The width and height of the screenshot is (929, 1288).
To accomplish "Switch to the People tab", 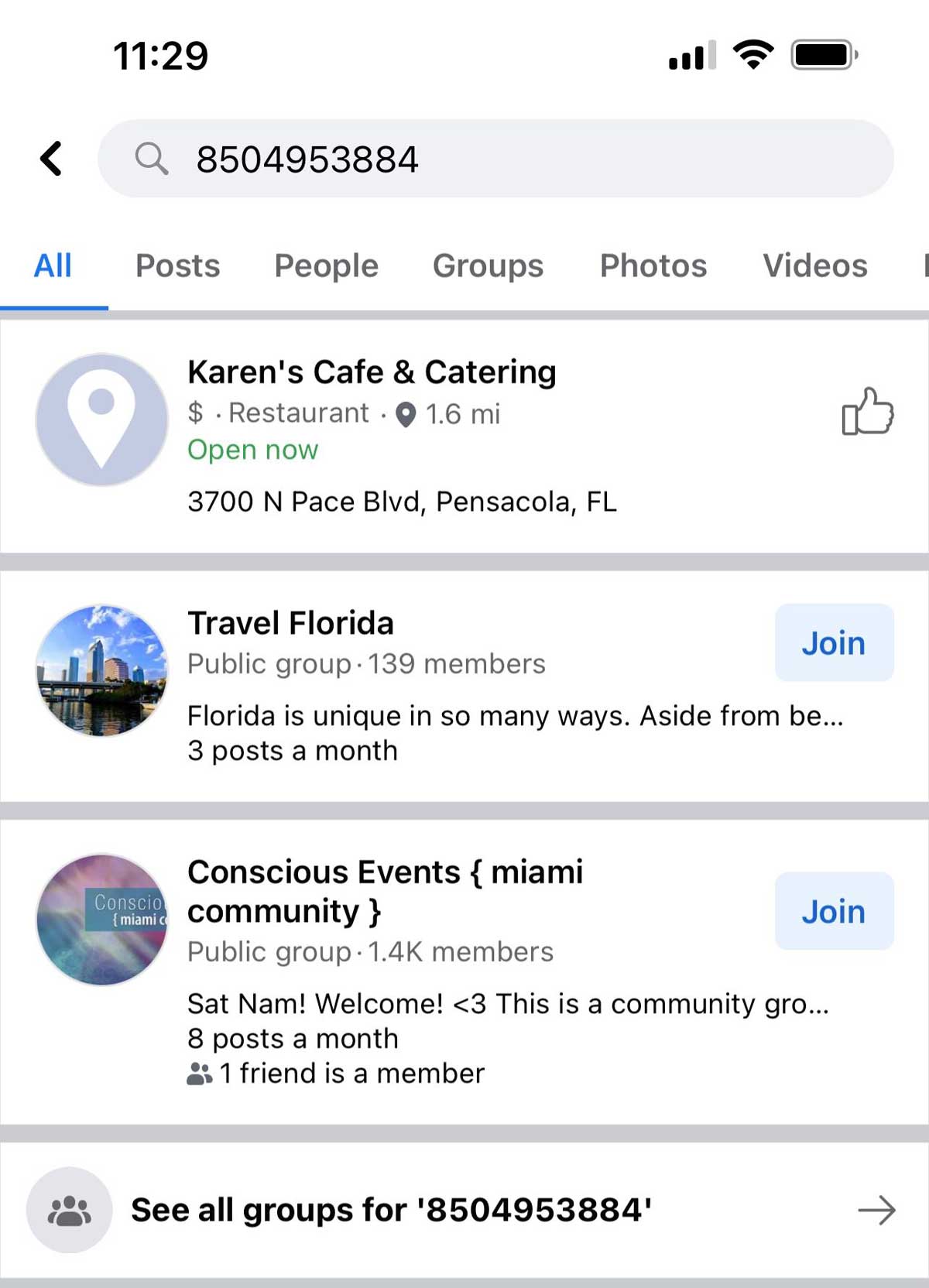I will click(326, 265).
